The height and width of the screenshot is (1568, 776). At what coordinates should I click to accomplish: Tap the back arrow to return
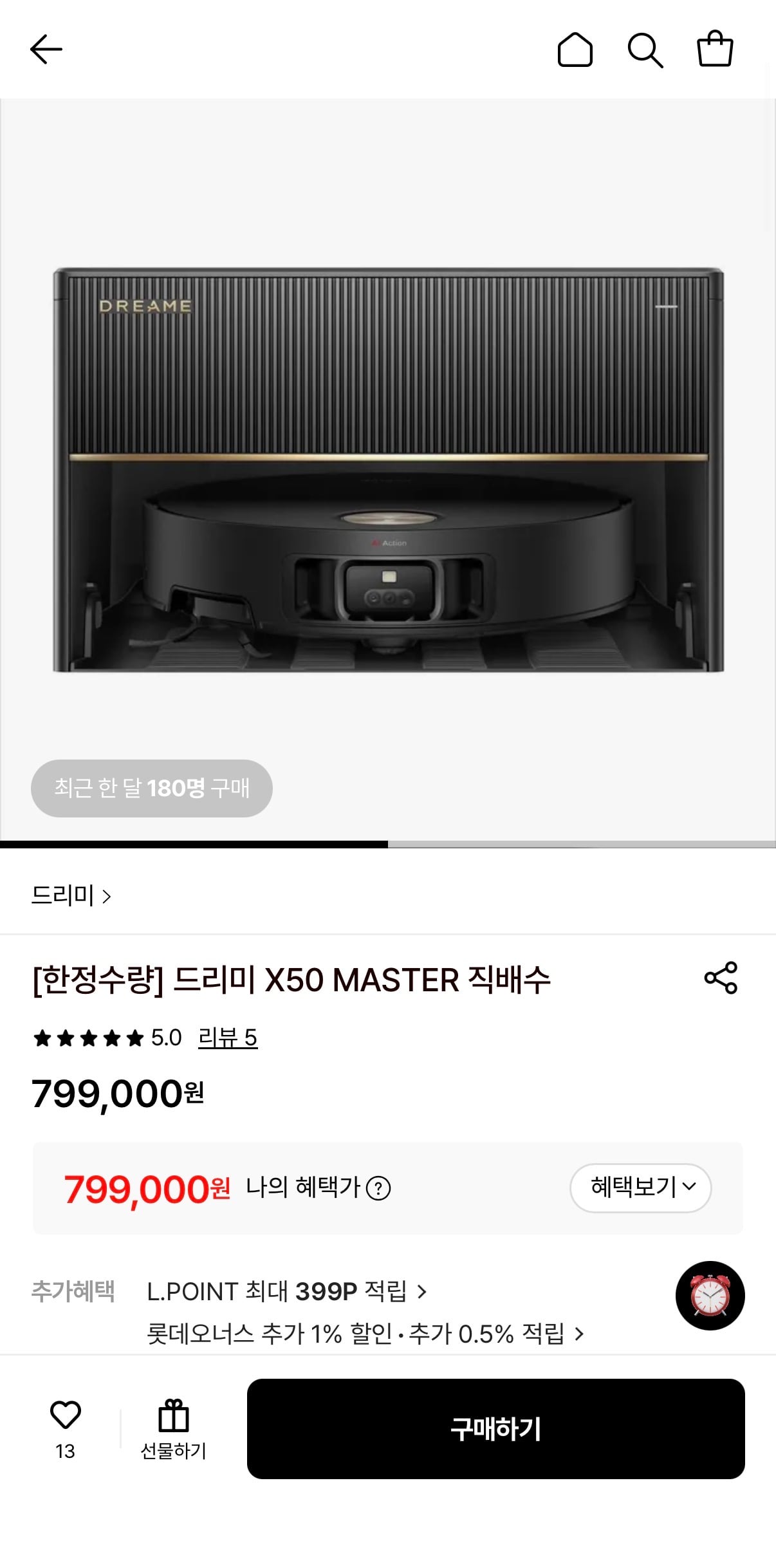(46, 49)
